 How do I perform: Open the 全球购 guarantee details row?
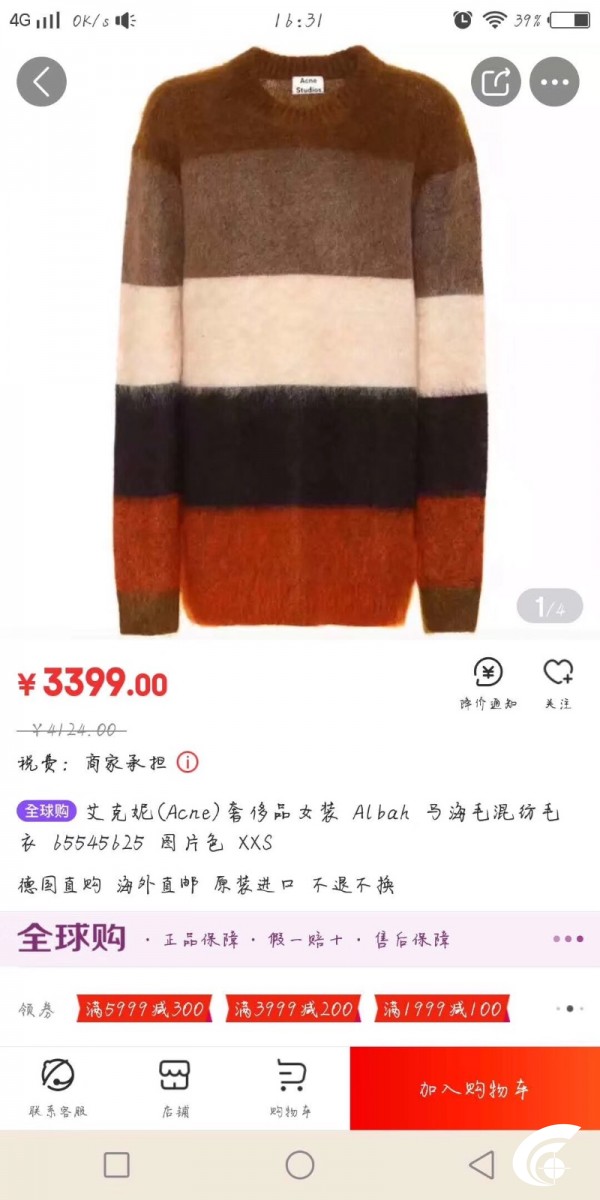[300, 939]
